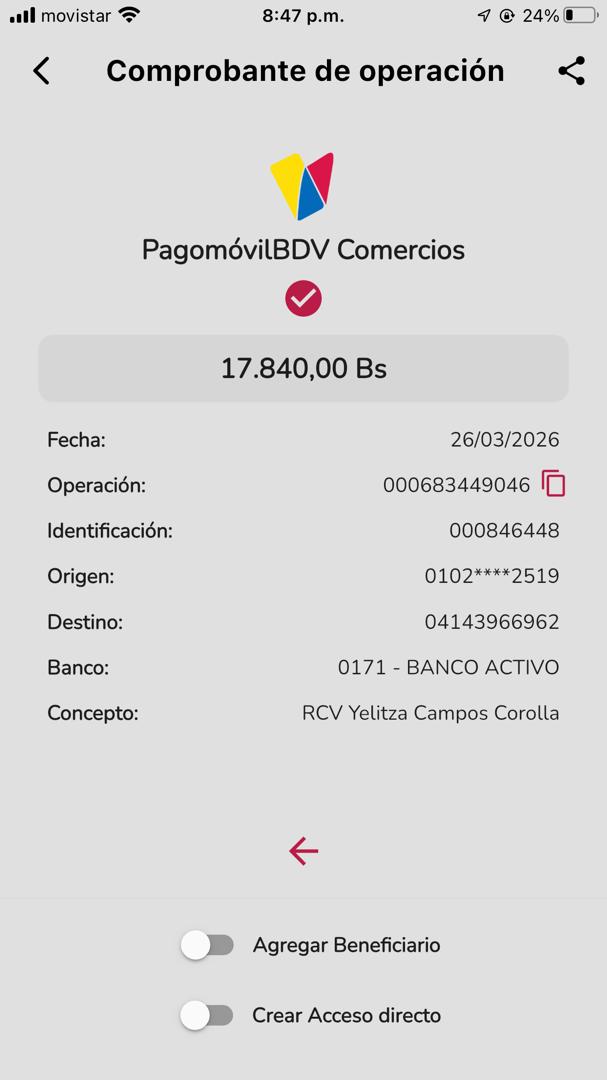
Task: Tap the red left arrow below the details
Action: [x=303, y=851]
